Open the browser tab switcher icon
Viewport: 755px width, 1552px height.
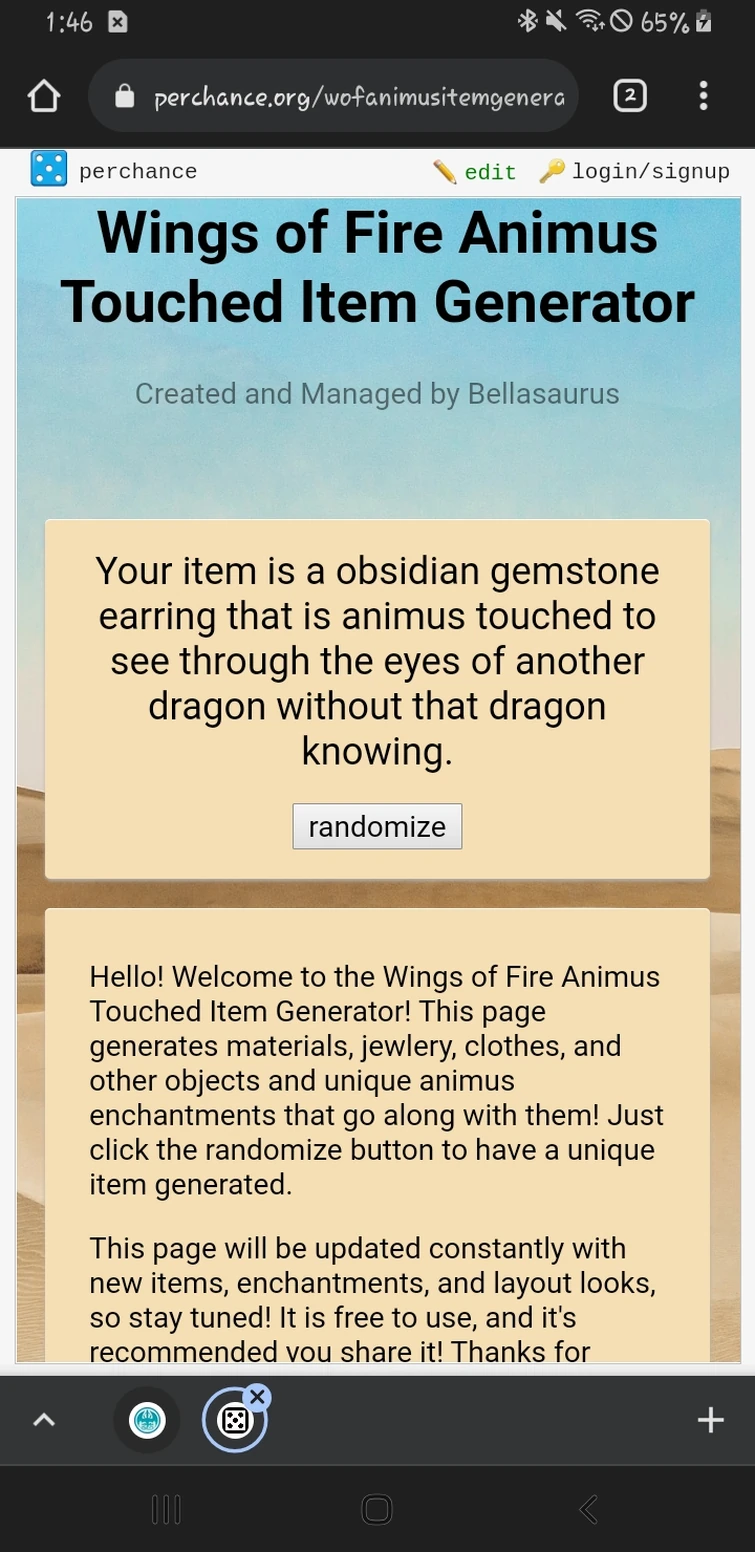(629, 95)
